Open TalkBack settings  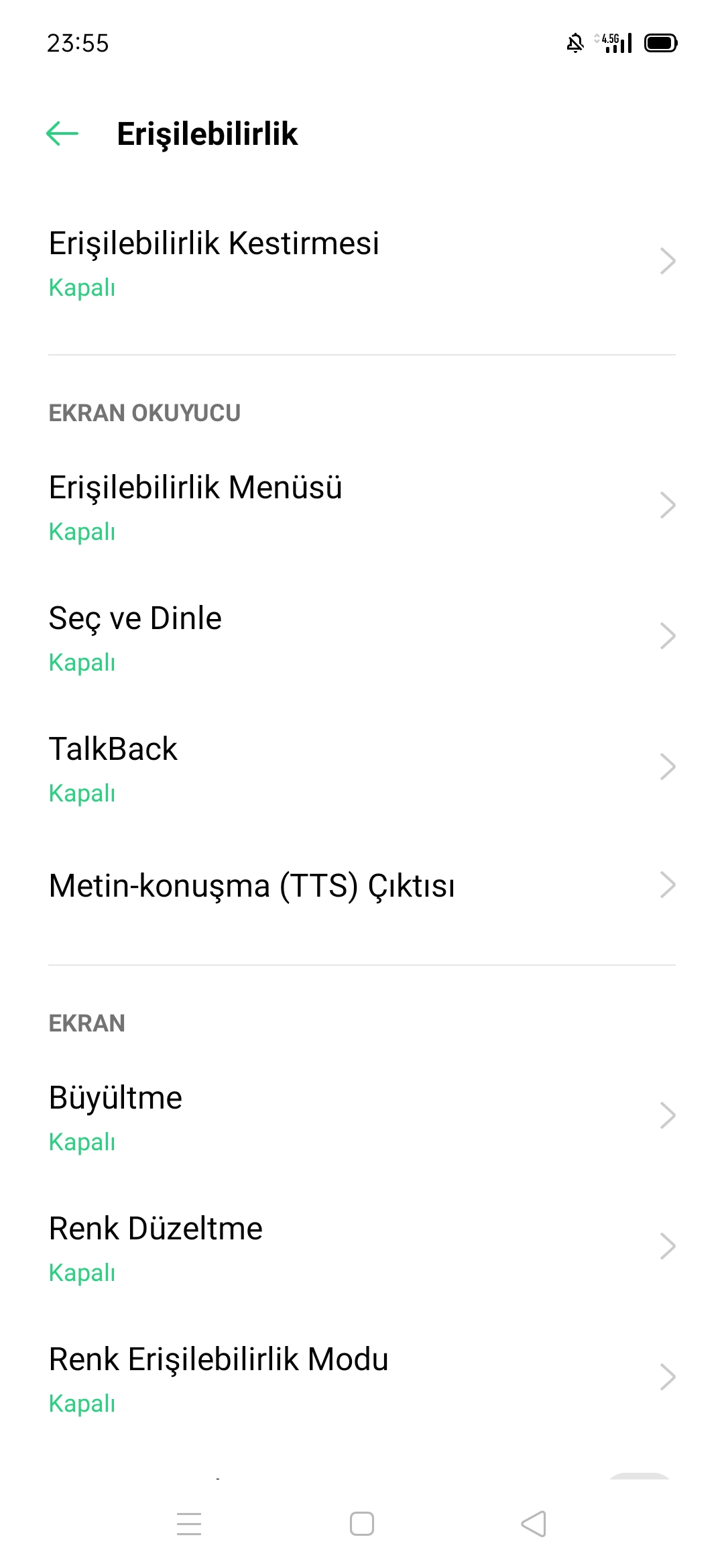click(x=362, y=768)
